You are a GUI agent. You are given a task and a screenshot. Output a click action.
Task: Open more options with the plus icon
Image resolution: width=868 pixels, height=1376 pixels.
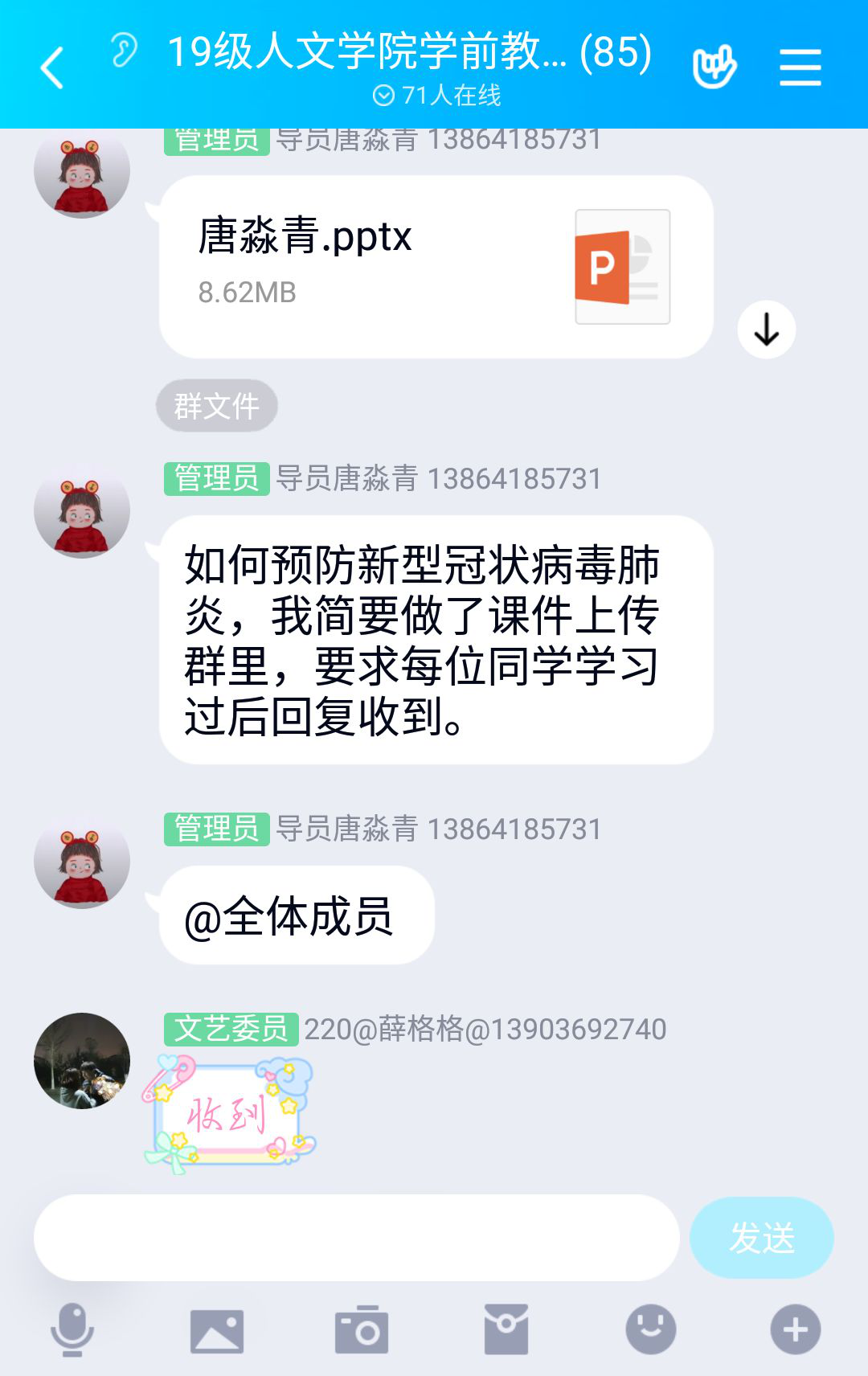[796, 1330]
